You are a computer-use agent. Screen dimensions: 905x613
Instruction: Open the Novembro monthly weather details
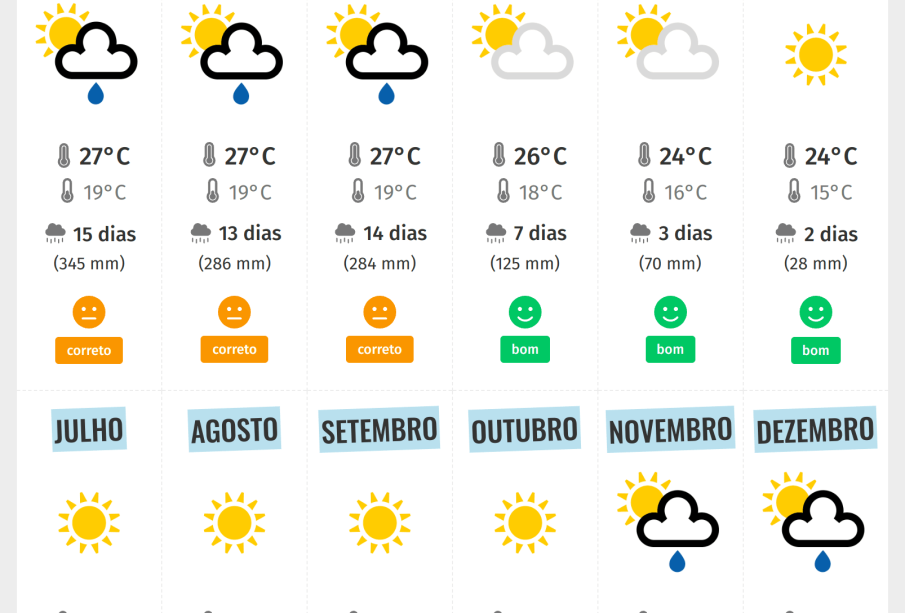[670, 430]
